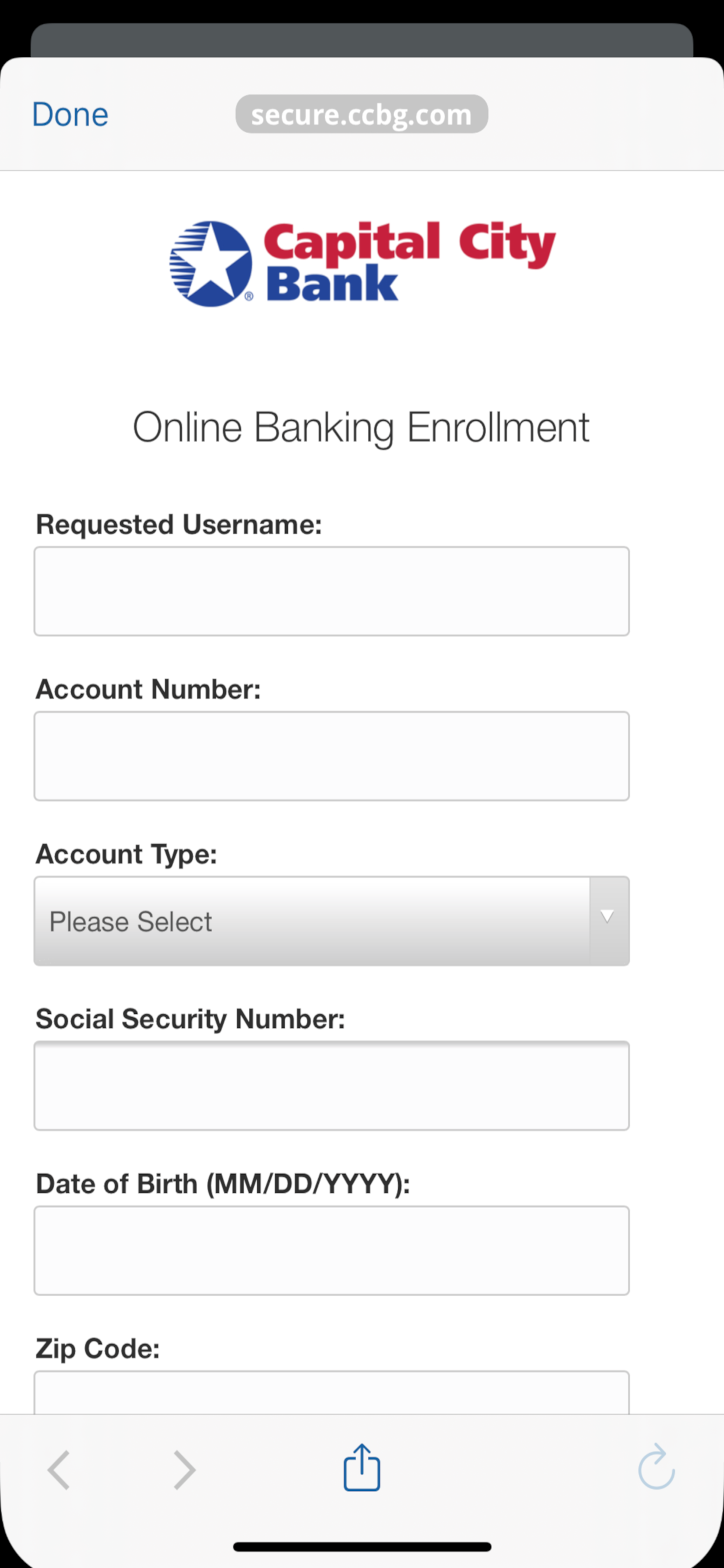724x1568 pixels.
Task: Tap the Account Type label text
Action: [126, 854]
